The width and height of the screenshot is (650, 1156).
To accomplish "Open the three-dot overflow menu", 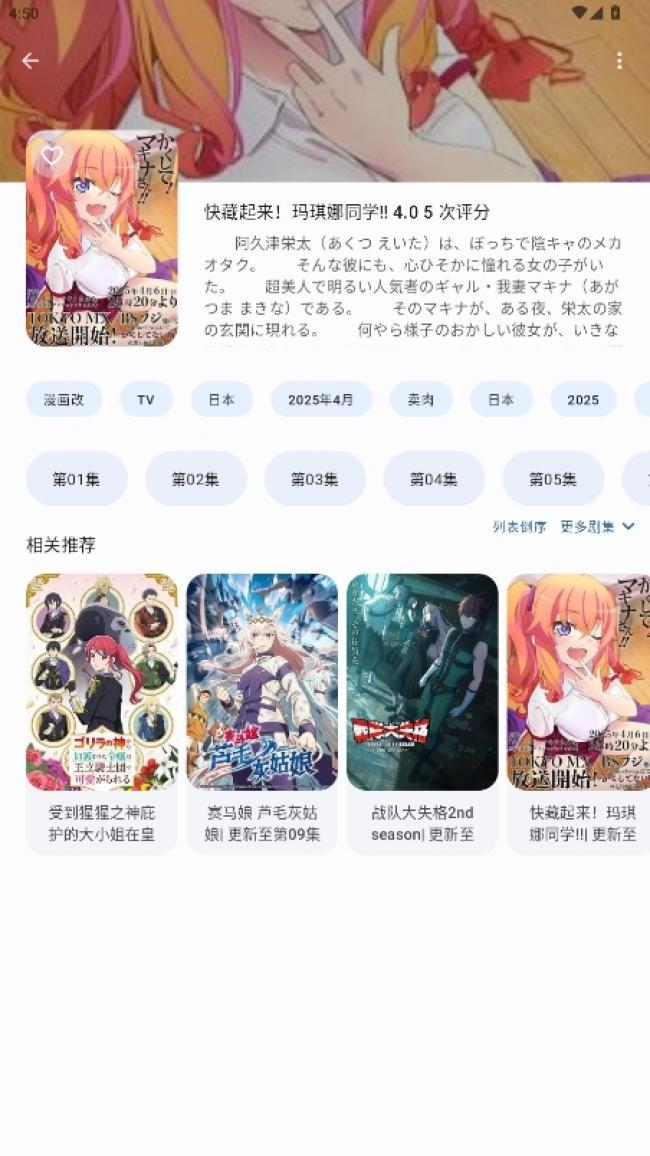I will coord(619,61).
